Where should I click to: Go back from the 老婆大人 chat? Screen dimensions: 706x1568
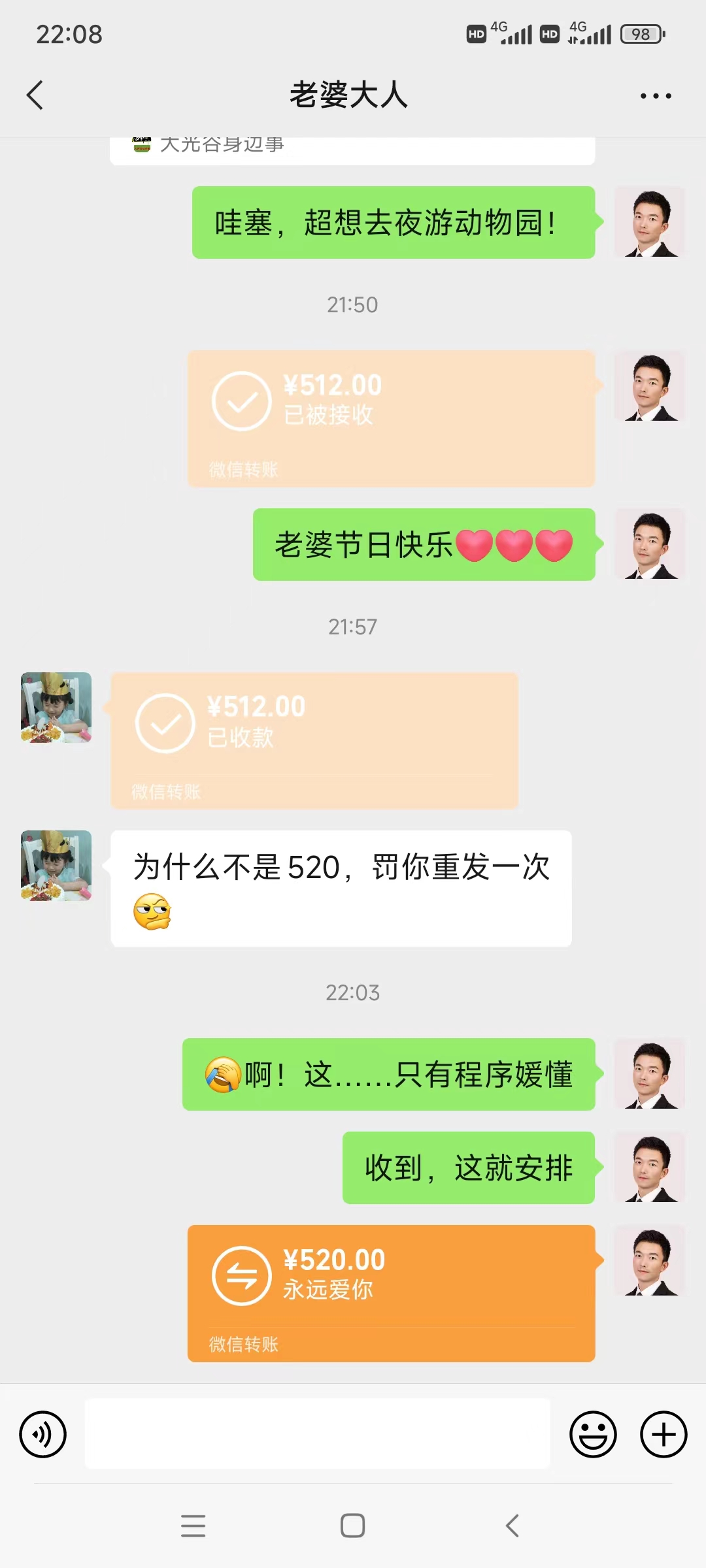pos(35,95)
